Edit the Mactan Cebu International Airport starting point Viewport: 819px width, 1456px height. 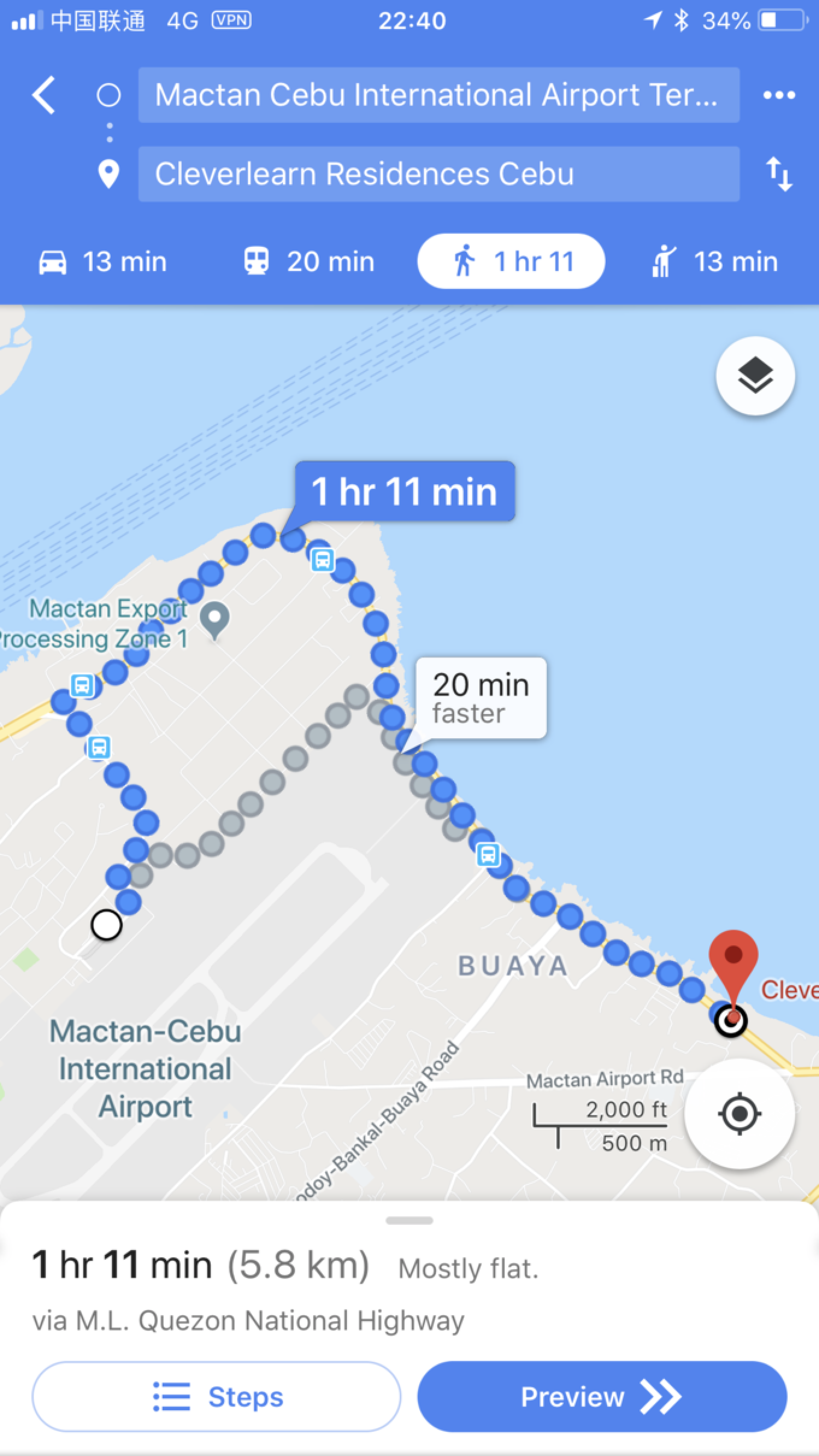coord(438,95)
